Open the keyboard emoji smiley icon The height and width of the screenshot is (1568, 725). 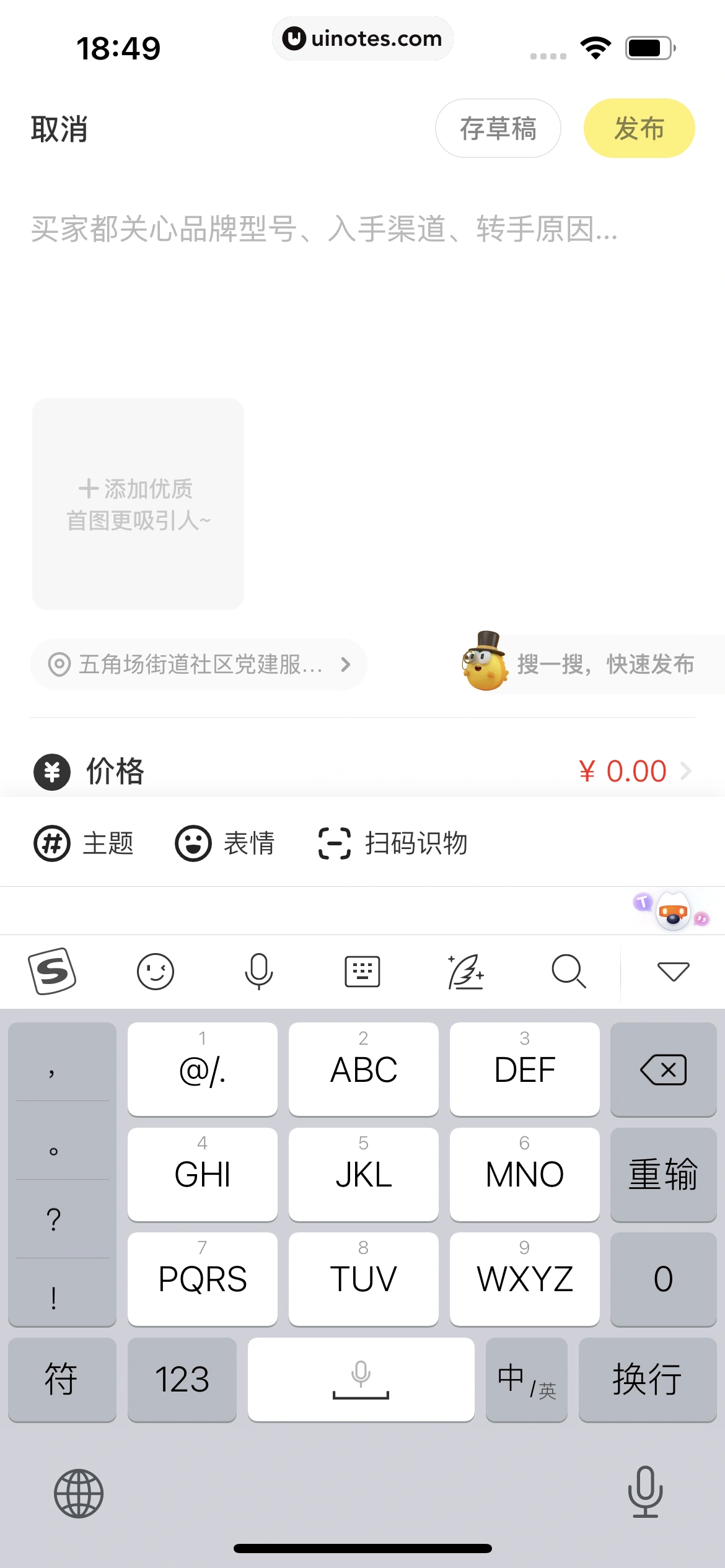pos(156,971)
